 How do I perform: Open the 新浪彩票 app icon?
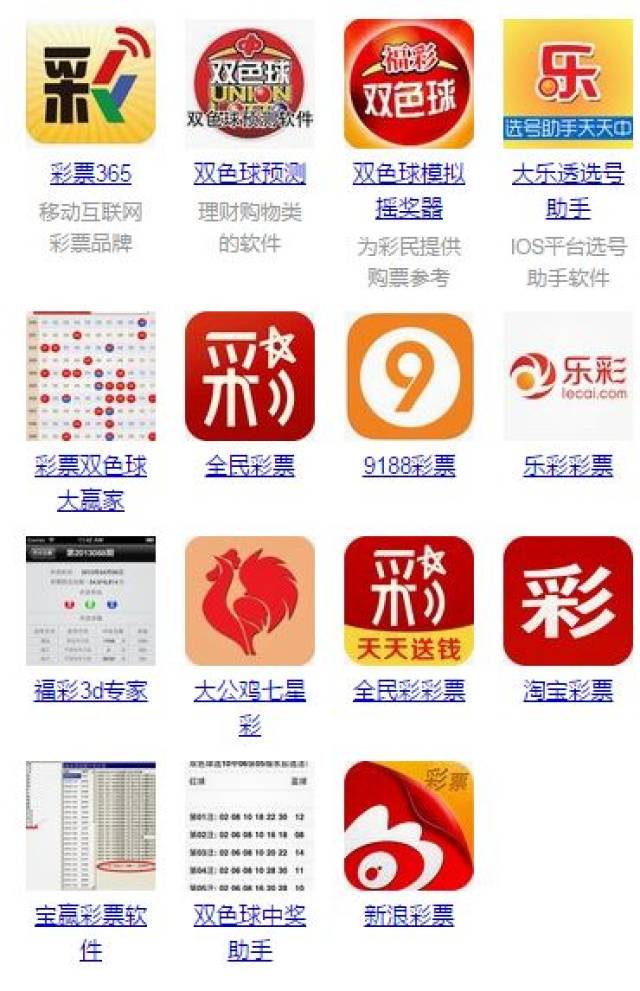point(408,826)
